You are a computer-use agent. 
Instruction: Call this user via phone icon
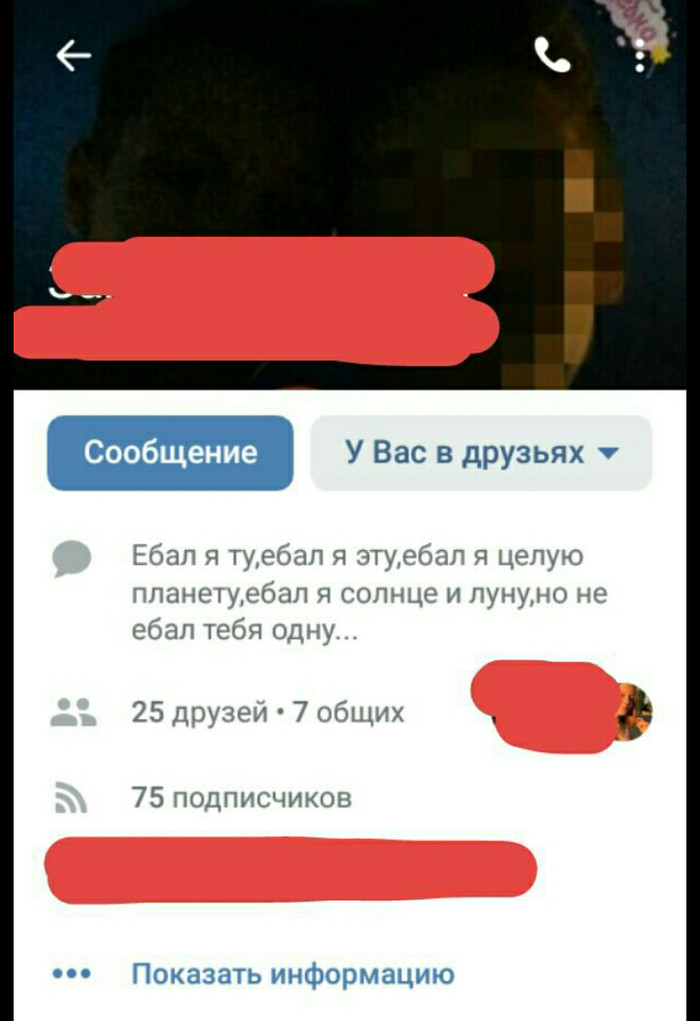pos(552,56)
